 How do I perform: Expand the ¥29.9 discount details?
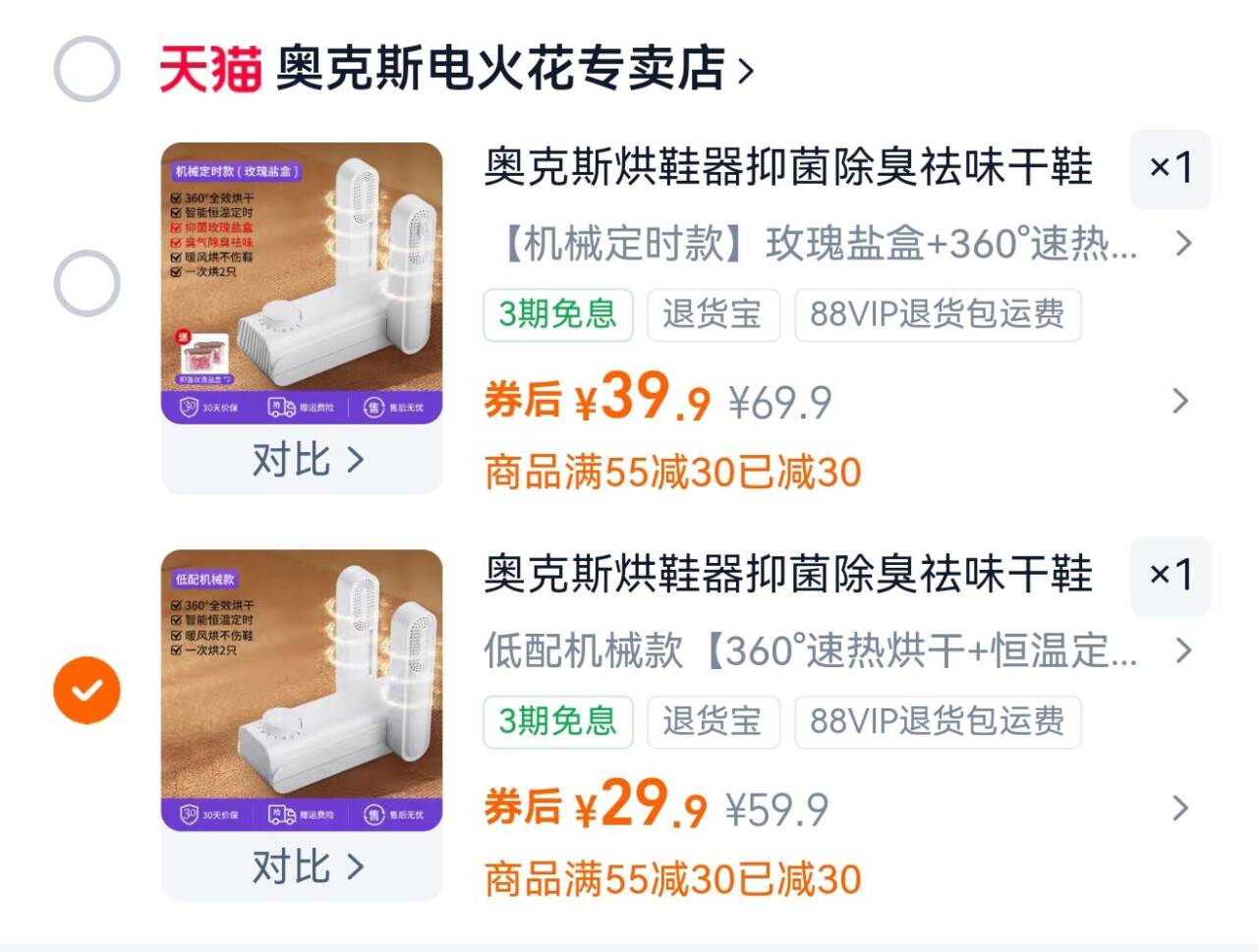[x=1181, y=809]
